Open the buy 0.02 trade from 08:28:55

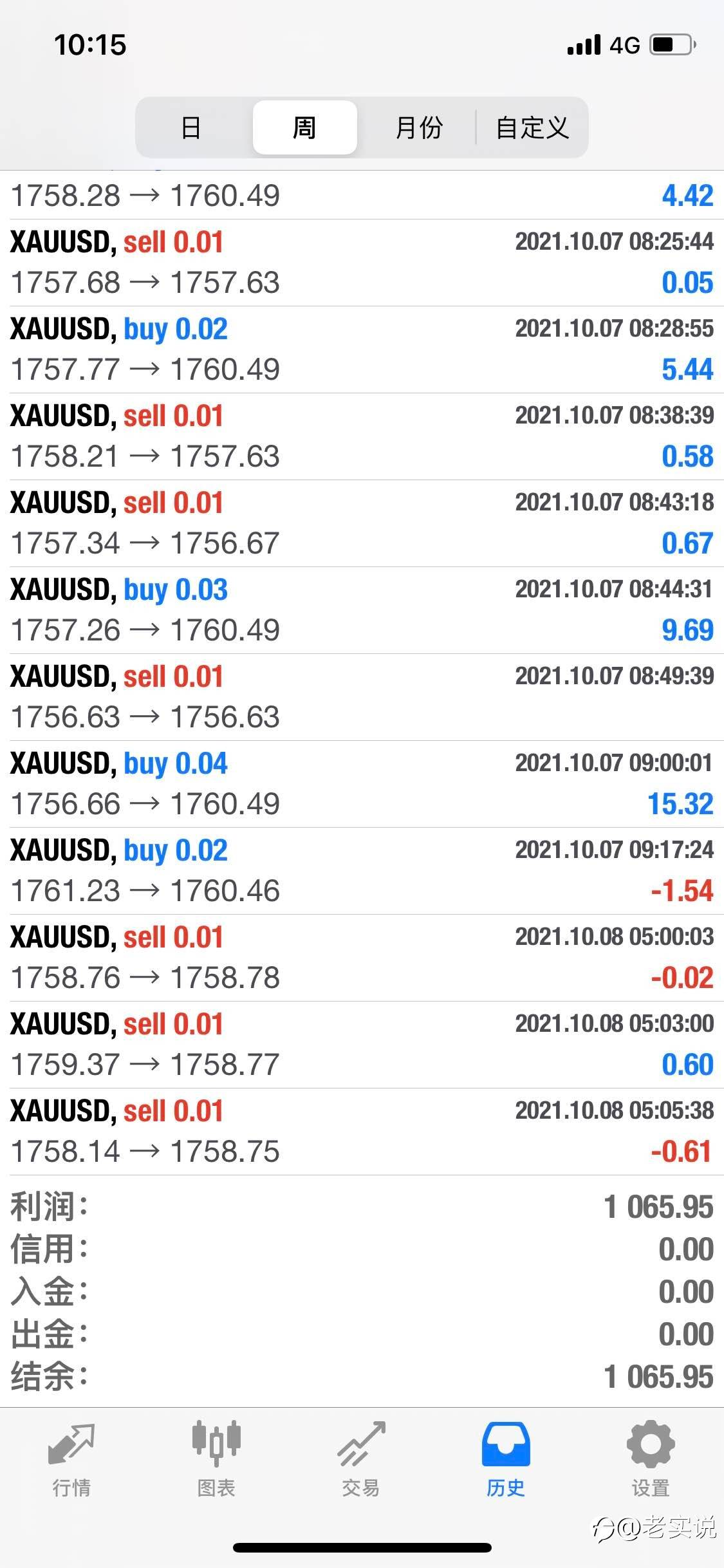(x=362, y=350)
